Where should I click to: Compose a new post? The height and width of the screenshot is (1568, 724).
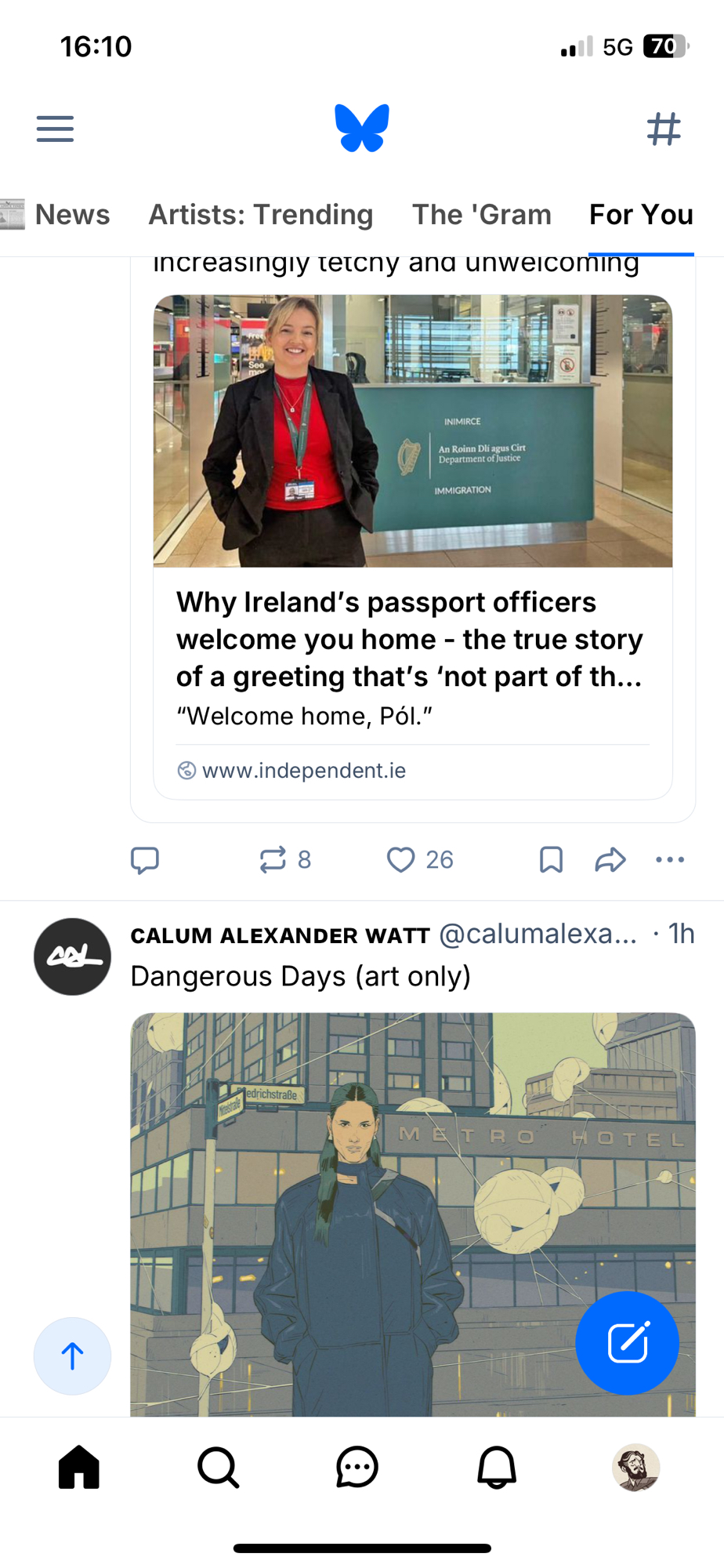[627, 1343]
